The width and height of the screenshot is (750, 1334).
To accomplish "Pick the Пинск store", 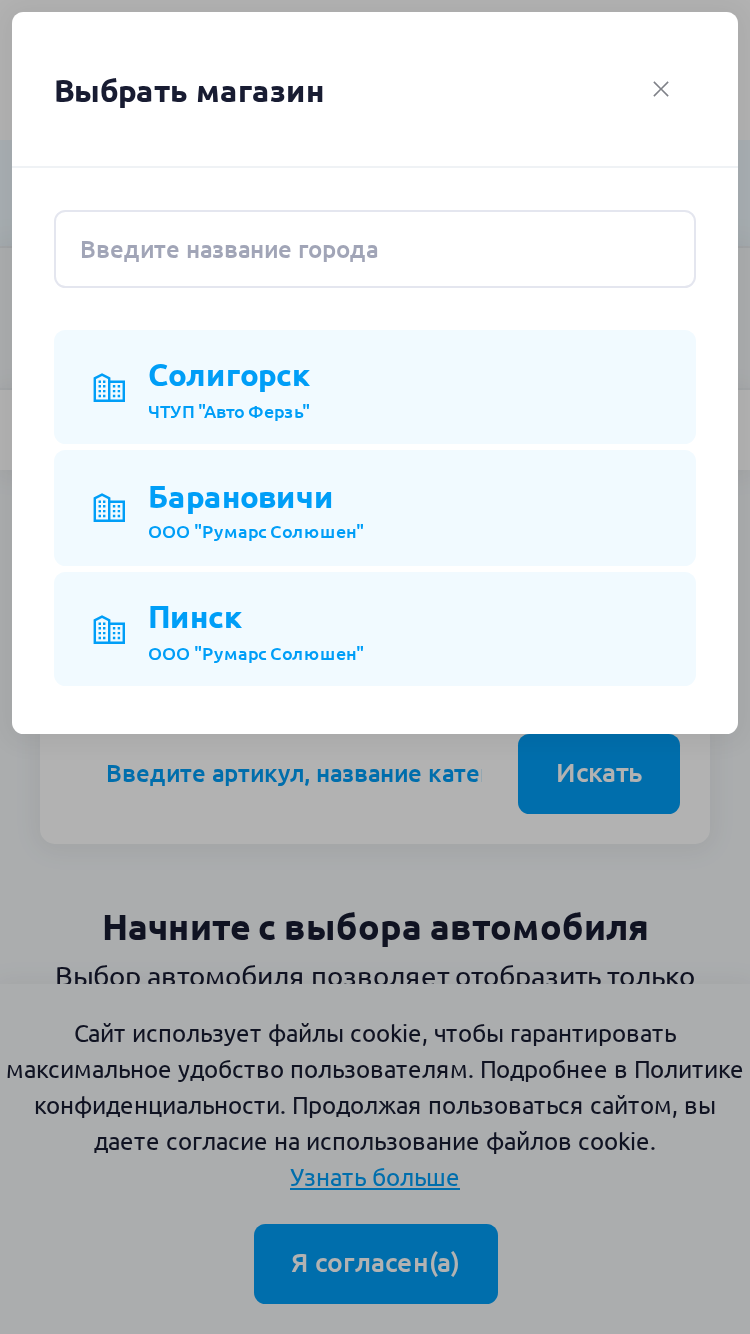I will (x=375, y=629).
